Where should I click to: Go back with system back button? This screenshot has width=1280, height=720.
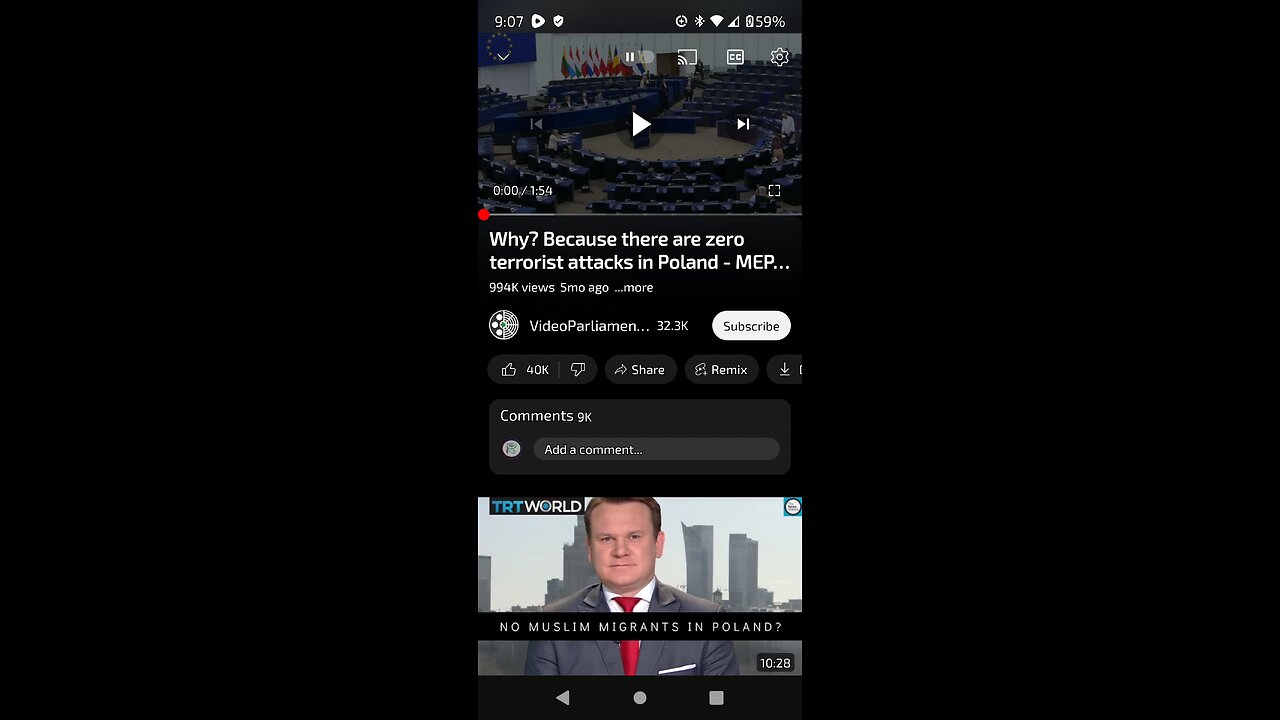(x=562, y=698)
